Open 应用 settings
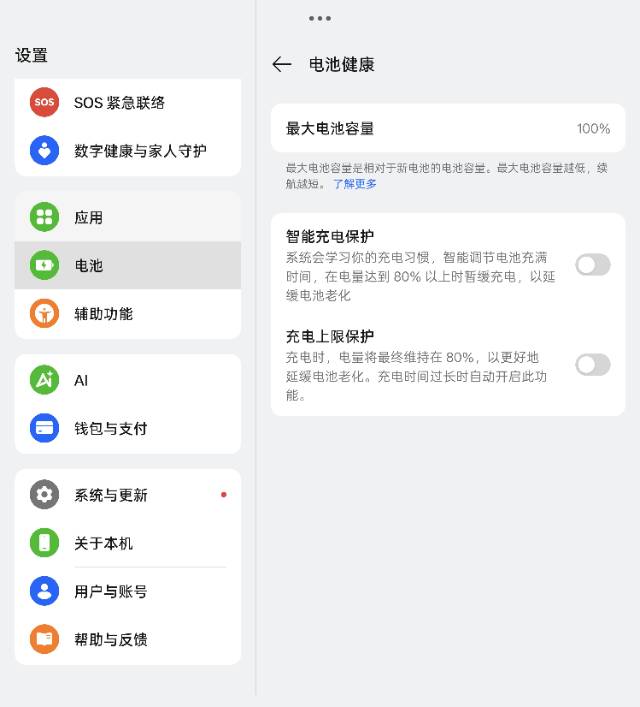Image resolution: width=640 pixels, height=707 pixels. click(127, 217)
